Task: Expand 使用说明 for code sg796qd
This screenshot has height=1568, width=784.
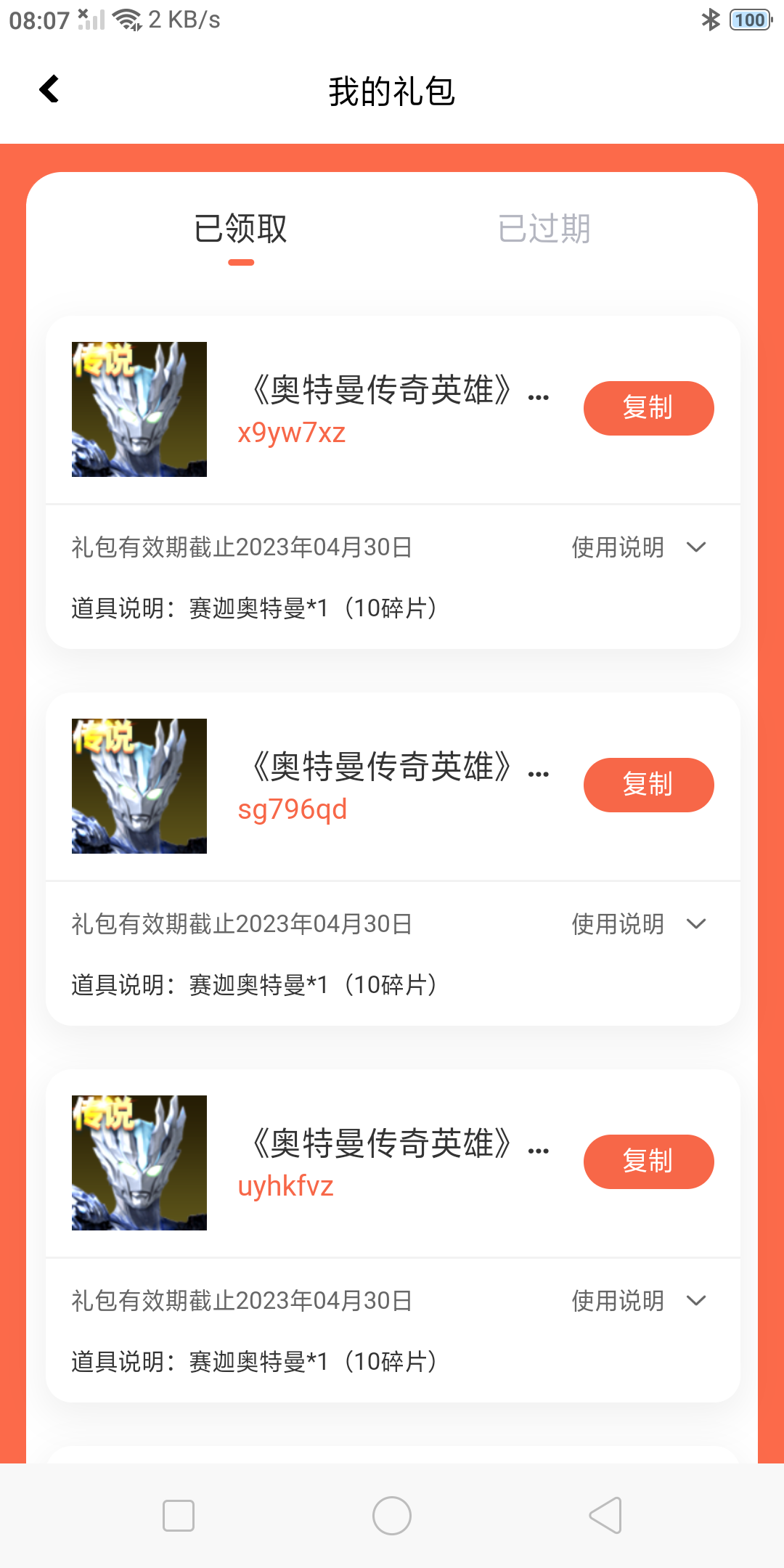Action: (x=639, y=924)
